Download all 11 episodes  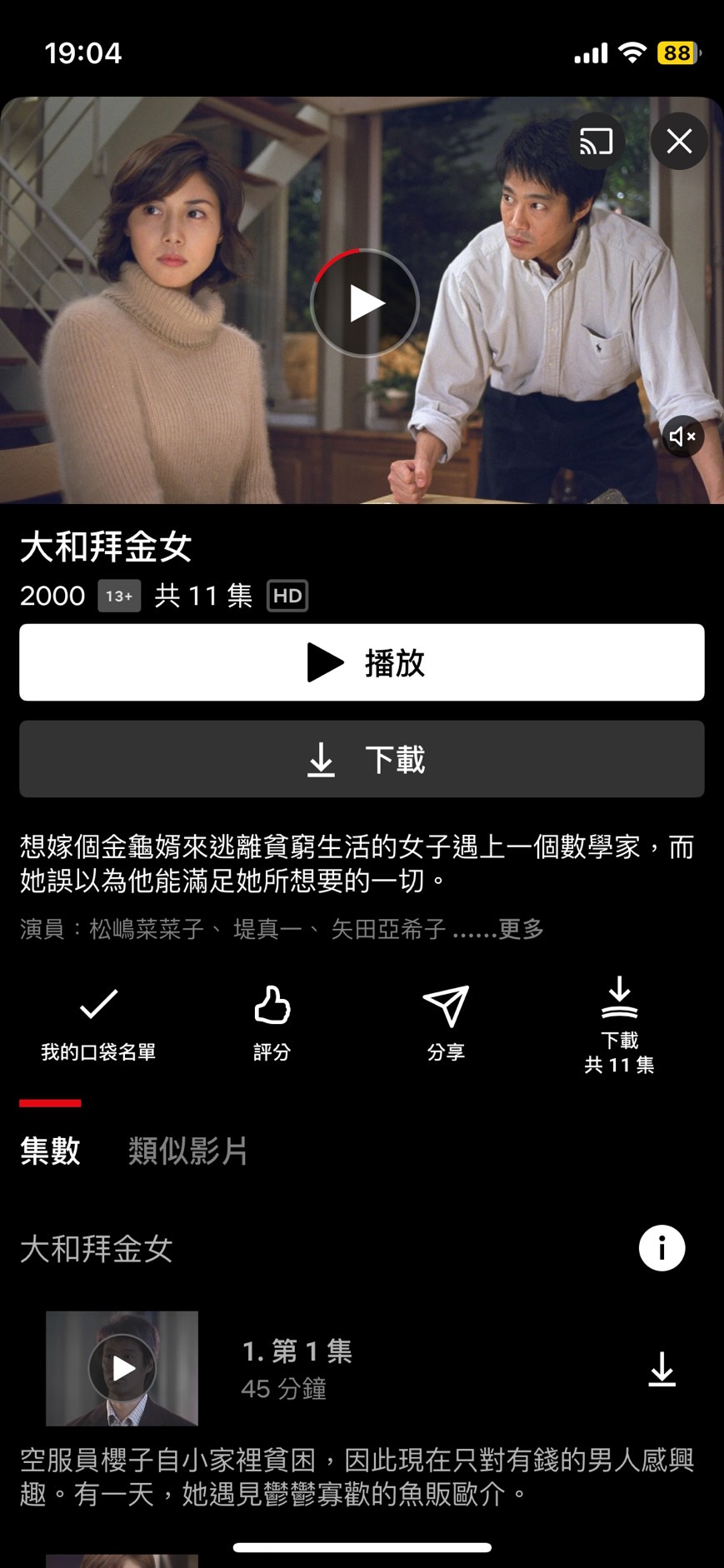click(x=619, y=1025)
